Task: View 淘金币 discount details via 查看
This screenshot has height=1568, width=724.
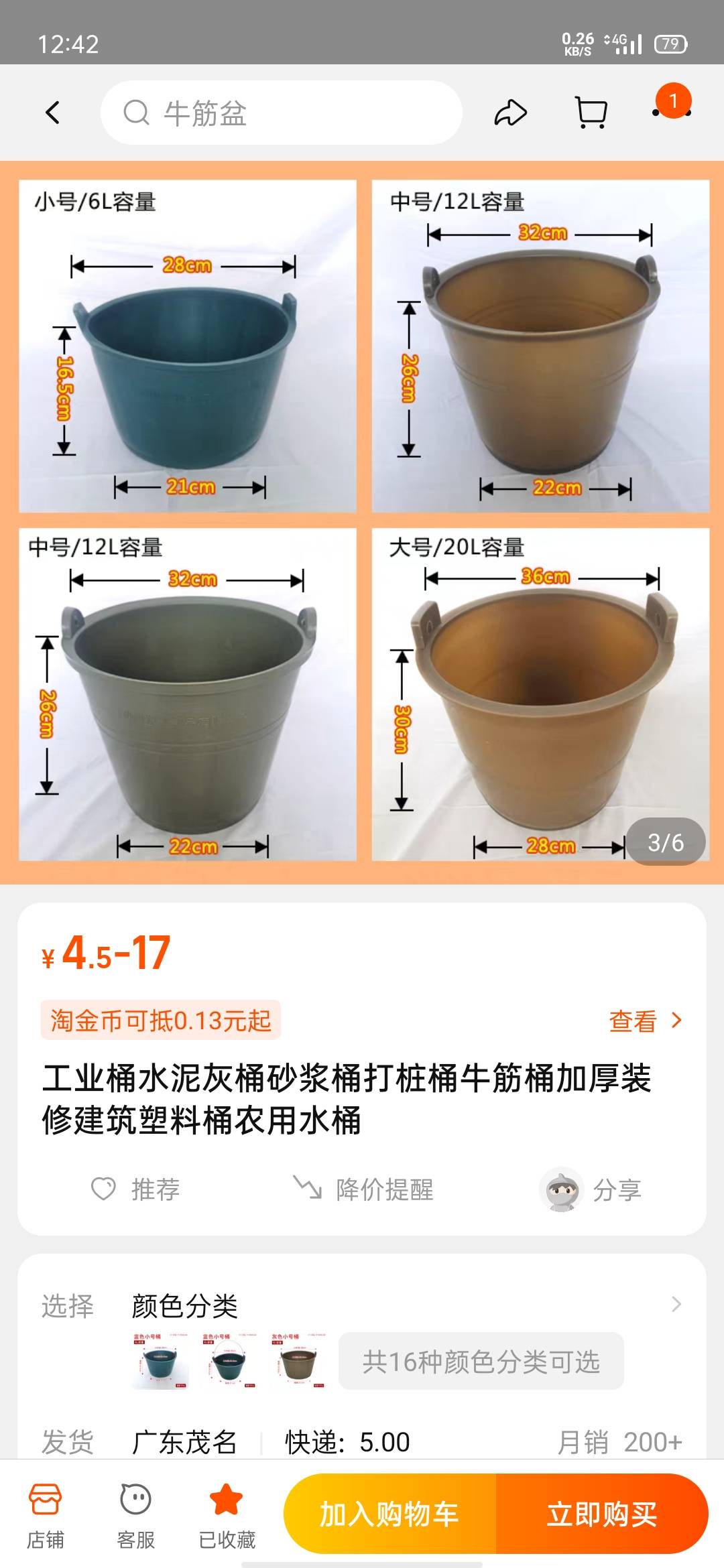Action: [x=645, y=1021]
